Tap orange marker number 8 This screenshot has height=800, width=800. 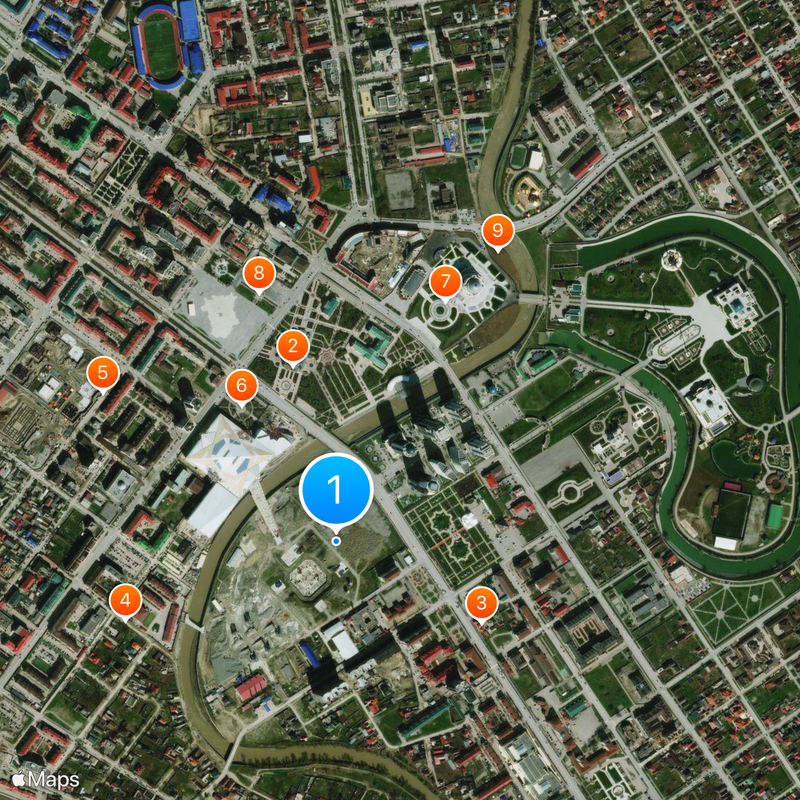click(259, 272)
